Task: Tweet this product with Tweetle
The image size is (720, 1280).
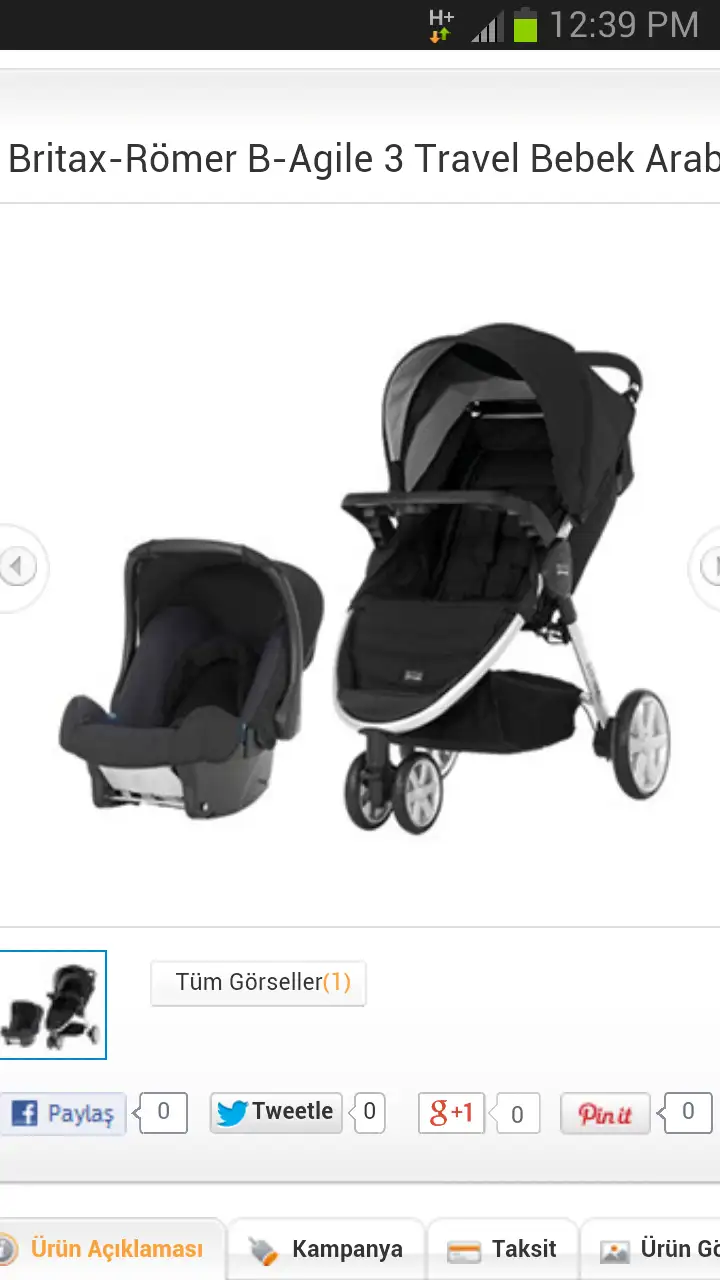Action: pyautogui.click(x=276, y=1112)
